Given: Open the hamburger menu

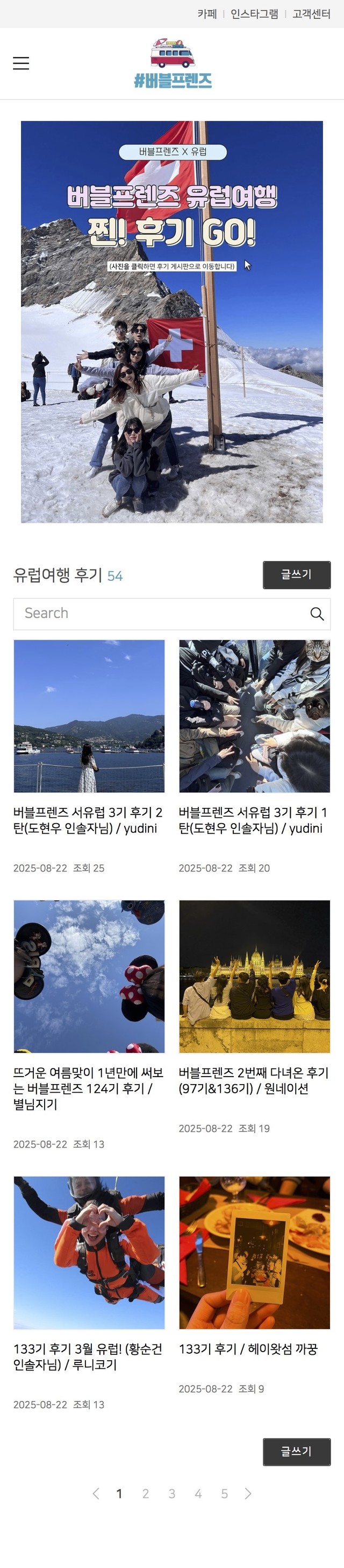Looking at the screenshot, I should (20, 64).
